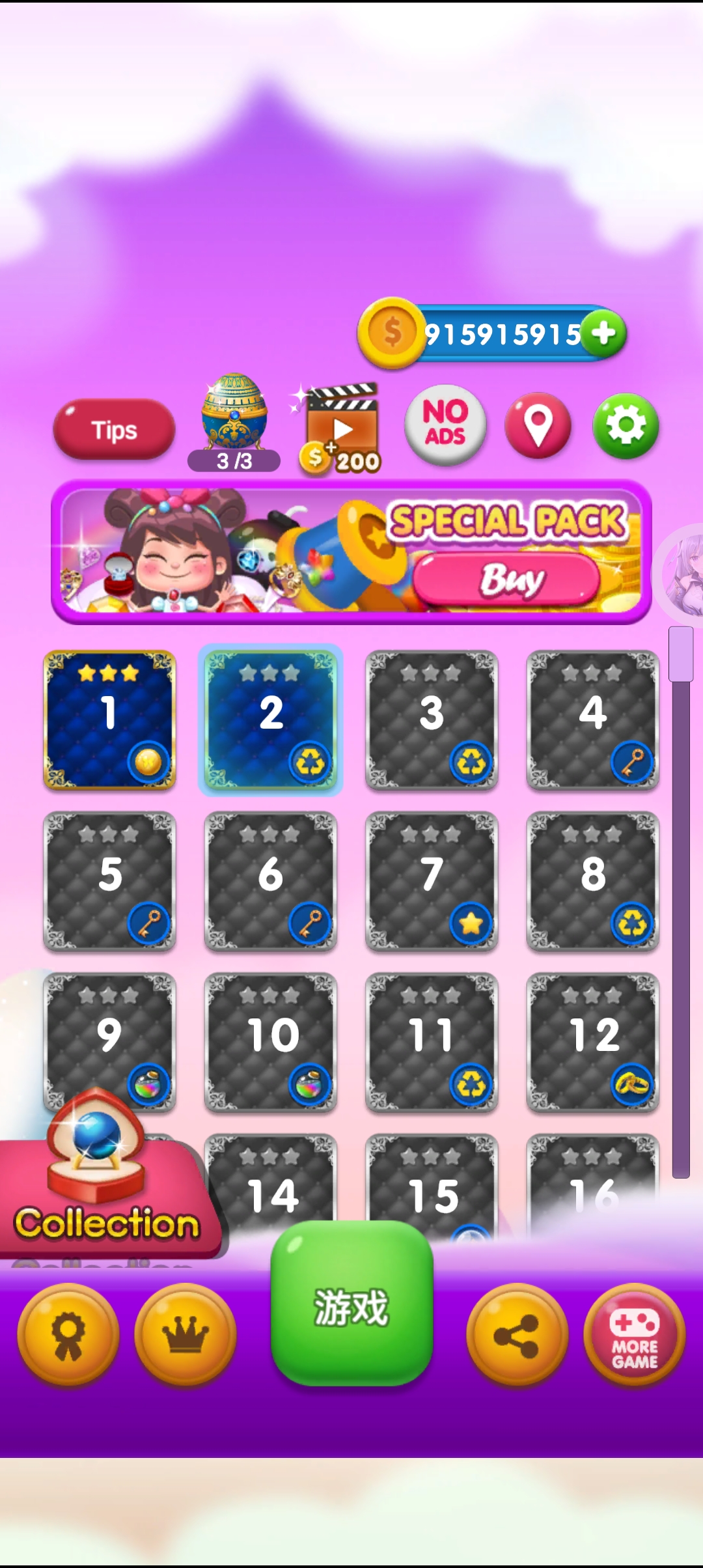
Task: Pick level 12 tile
Action: point(592,1042)
